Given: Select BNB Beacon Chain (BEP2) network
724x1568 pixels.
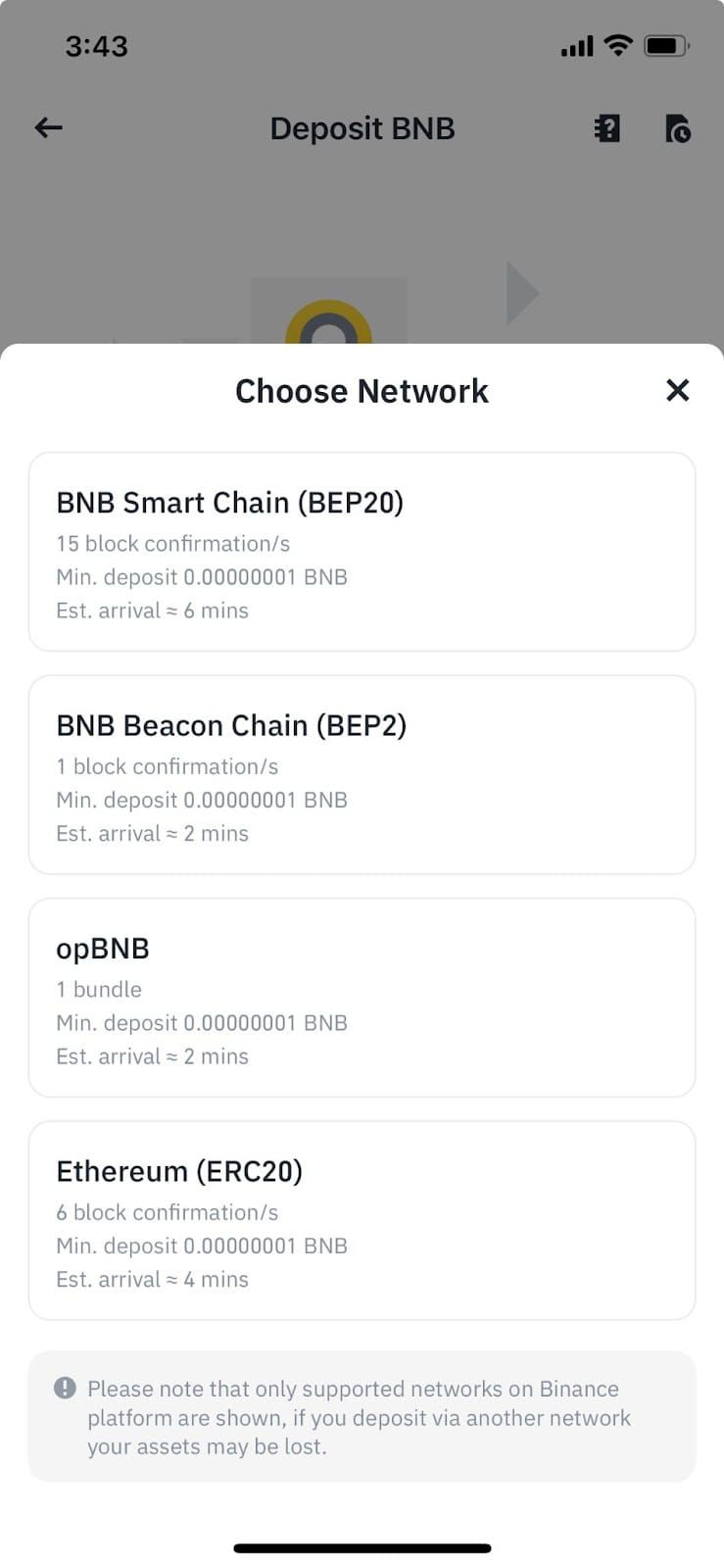Looking at the screenshot, I should pos(362,774).
